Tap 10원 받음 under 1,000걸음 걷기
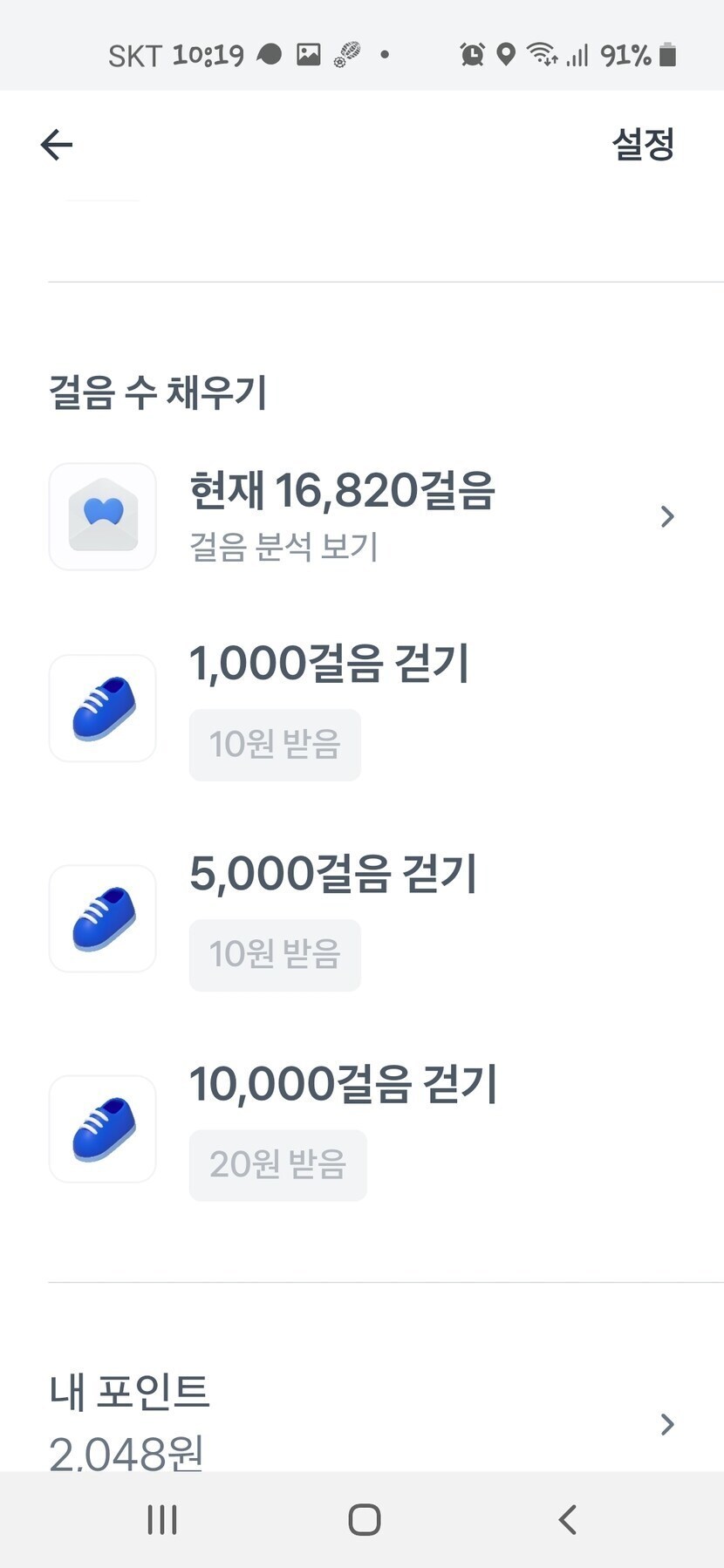Image resolution: width=724 pixels, height=1568 pixels. 275,745
